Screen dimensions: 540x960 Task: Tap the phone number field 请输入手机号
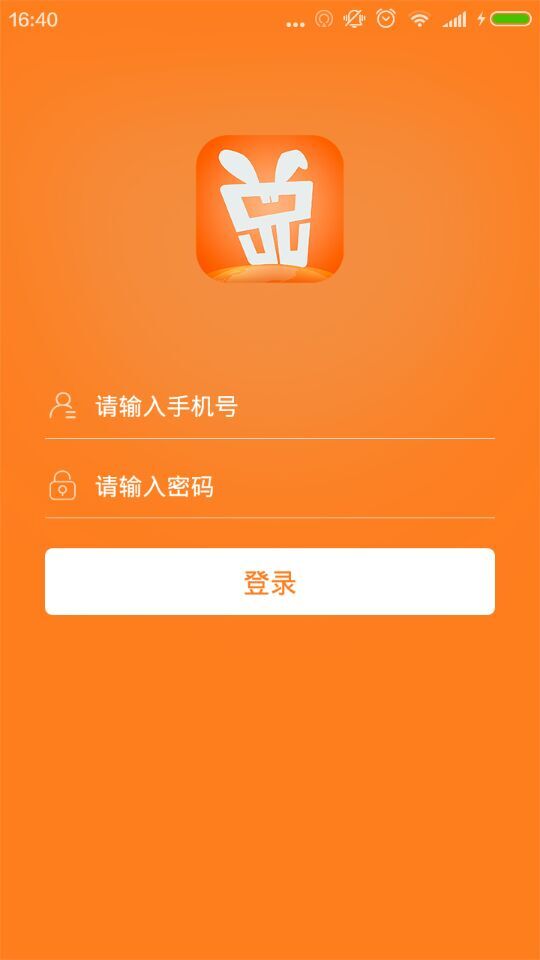click(269, 407)
